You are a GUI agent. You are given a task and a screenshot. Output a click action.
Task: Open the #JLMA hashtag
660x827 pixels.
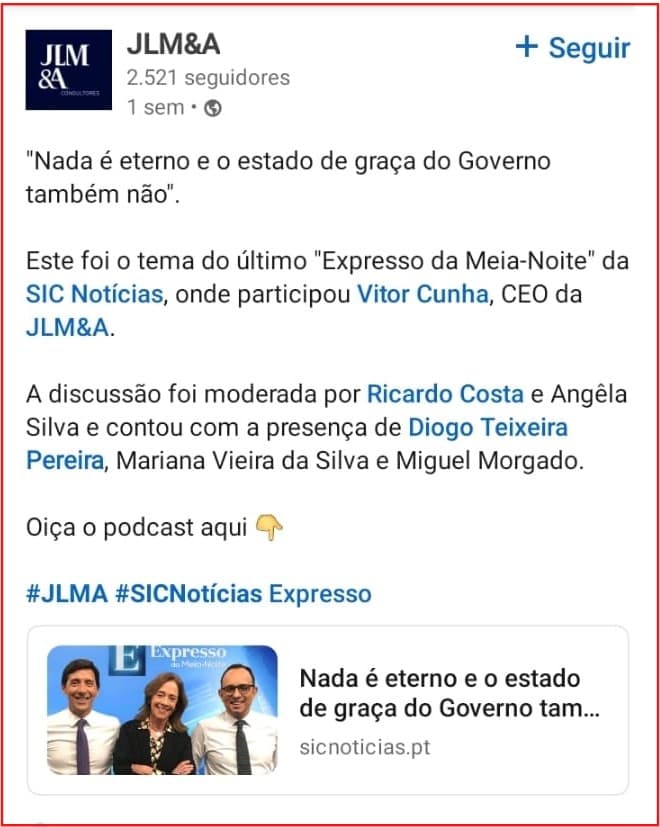tap(67, 594)
